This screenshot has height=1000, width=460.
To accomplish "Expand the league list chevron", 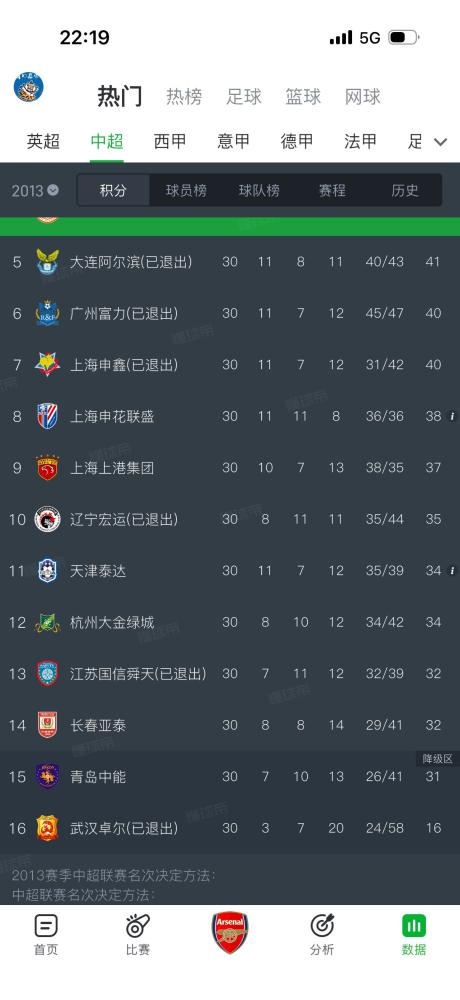I will pyautogui.click(x=440, y=142).
